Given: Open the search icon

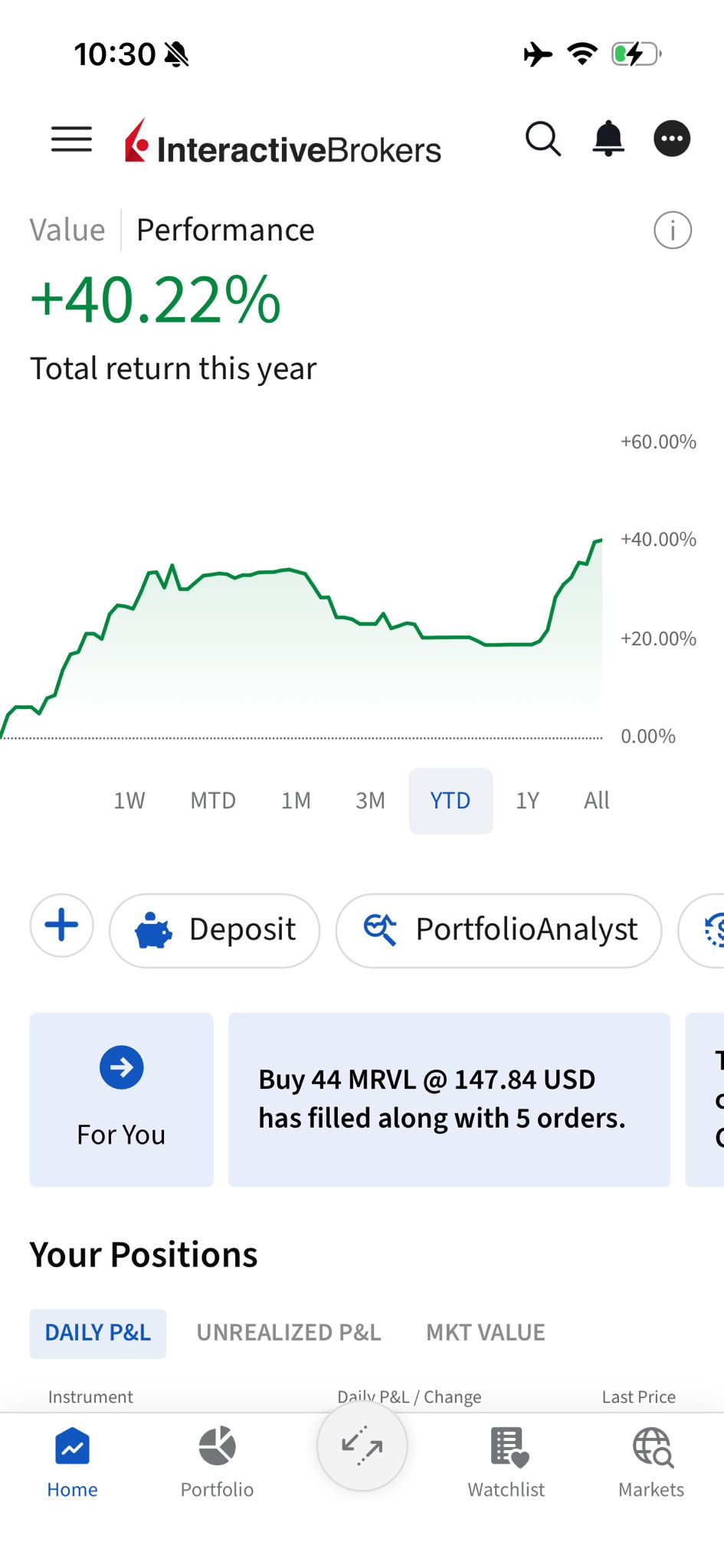Looking at the screenshot, I should tap(543, 139).
